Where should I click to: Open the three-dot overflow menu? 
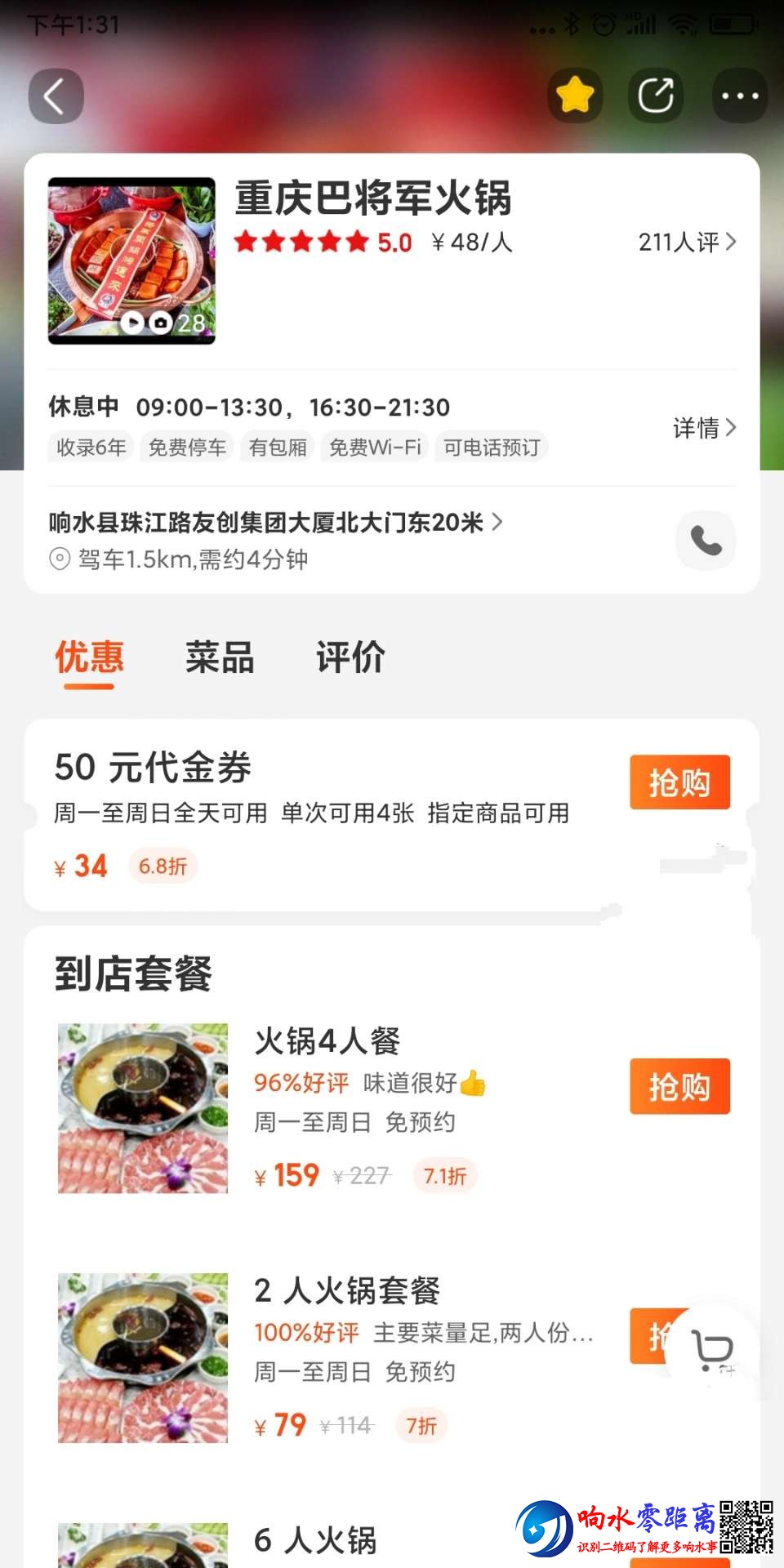(x=740, y=96)
